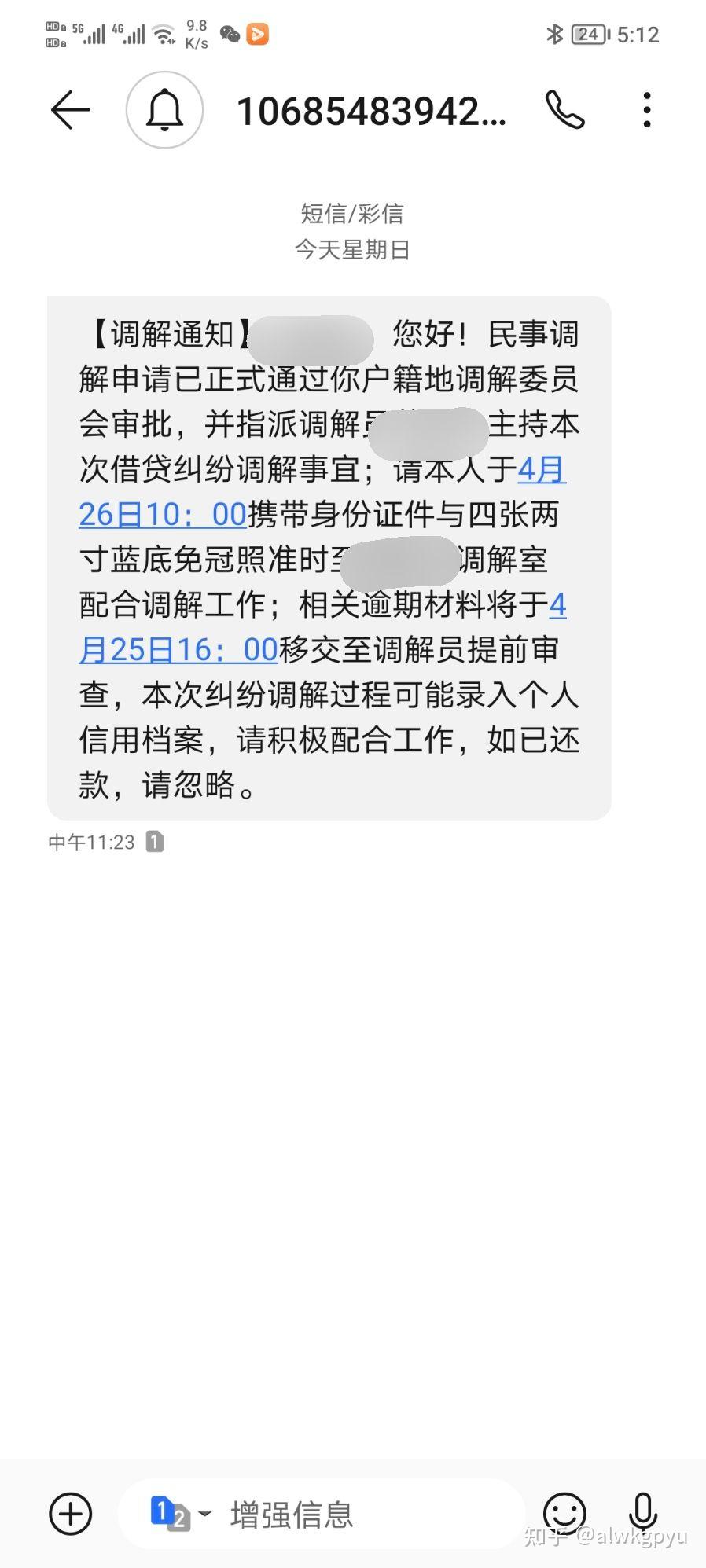Tap the bell contact avatar
706x1568 pixels.
pyautogui.click(x=164, y=110)
